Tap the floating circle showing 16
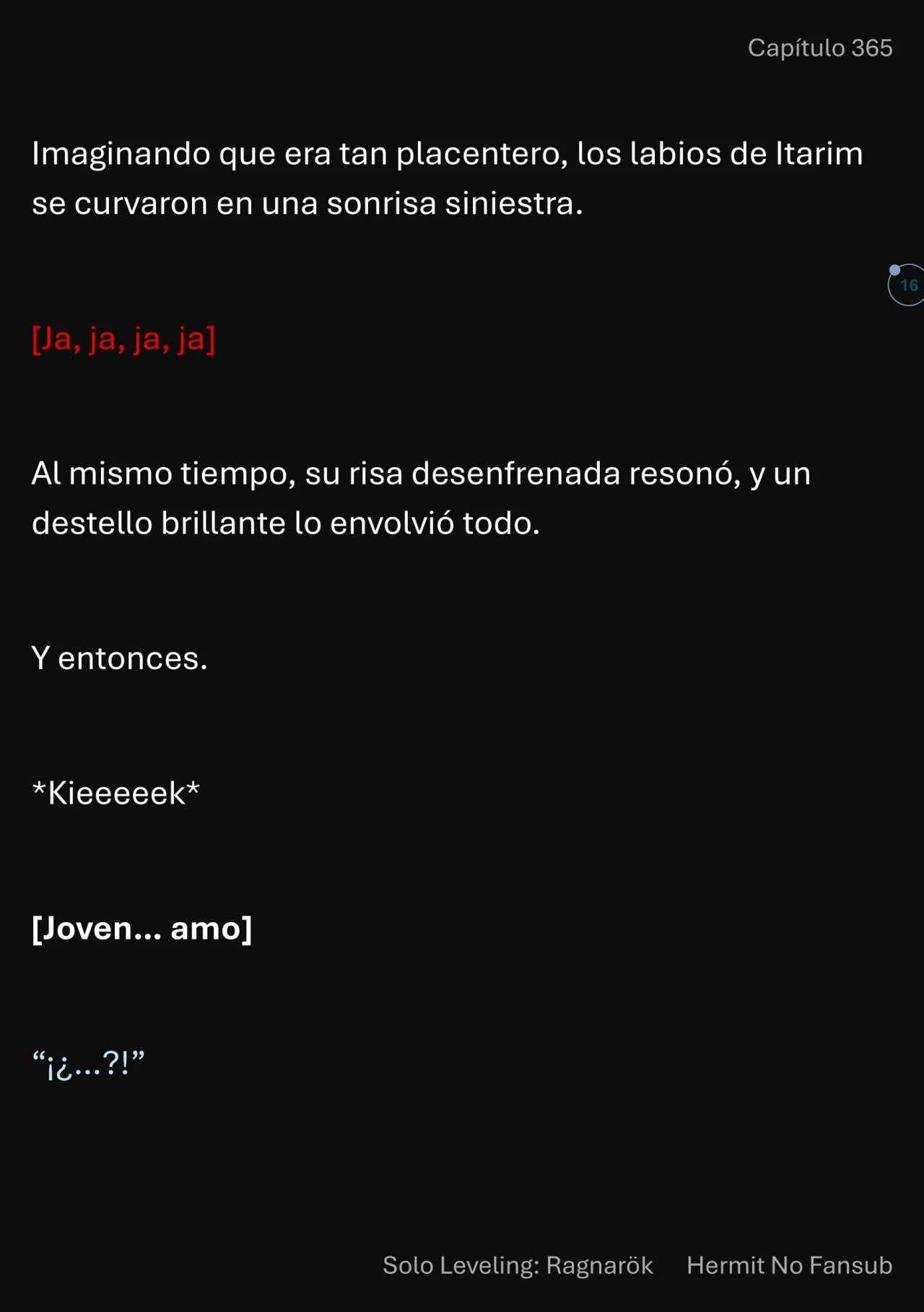 [x=907, y=285]
